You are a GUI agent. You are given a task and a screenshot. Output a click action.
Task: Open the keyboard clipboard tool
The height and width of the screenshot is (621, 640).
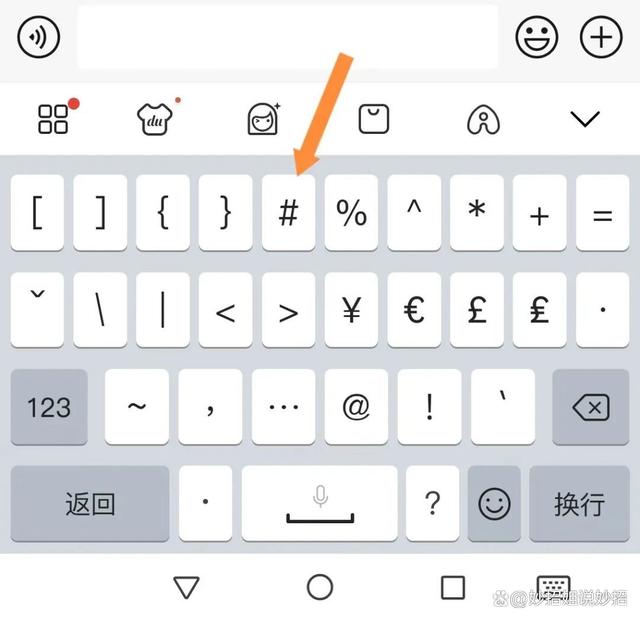(x=373, y=119)
